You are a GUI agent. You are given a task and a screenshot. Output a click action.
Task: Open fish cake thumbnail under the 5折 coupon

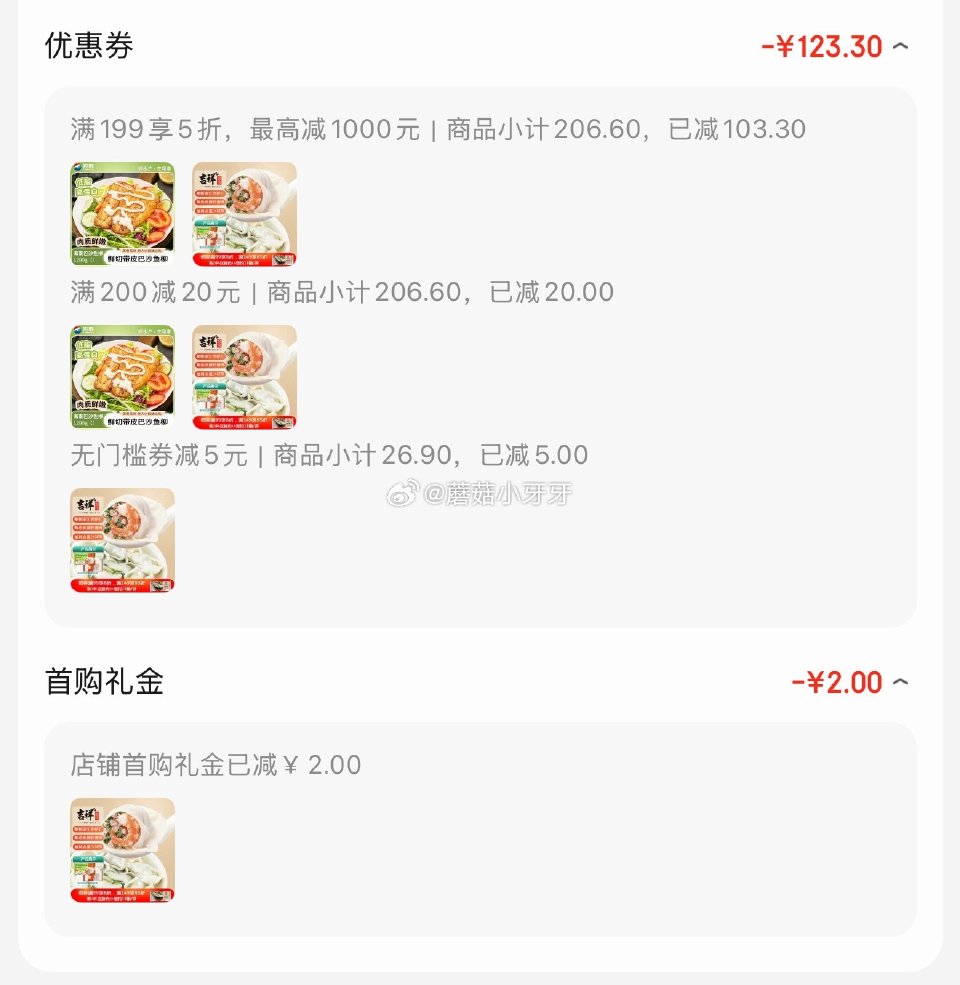(x=121, y=213)
